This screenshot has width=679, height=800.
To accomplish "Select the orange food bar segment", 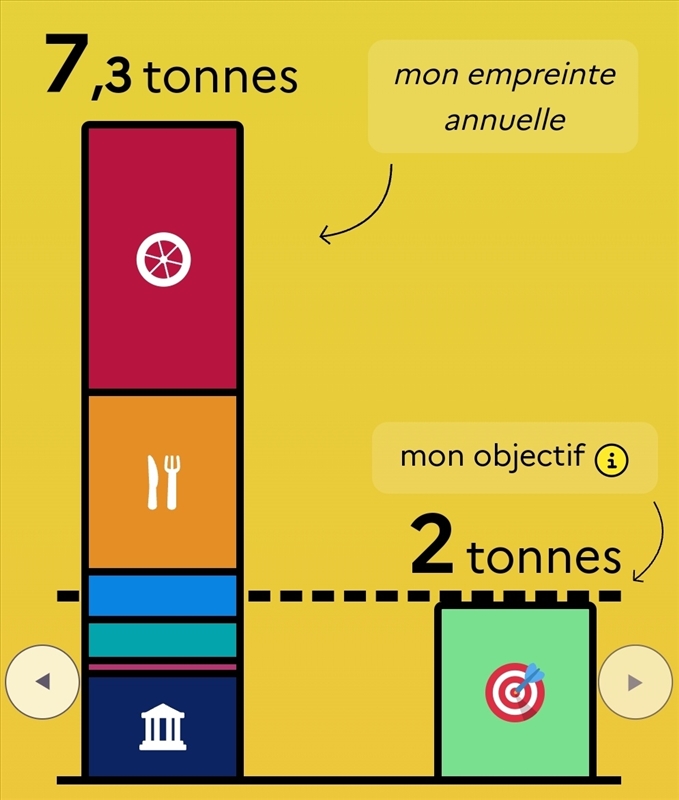I will pyautogui.click(x=163, y=482).
